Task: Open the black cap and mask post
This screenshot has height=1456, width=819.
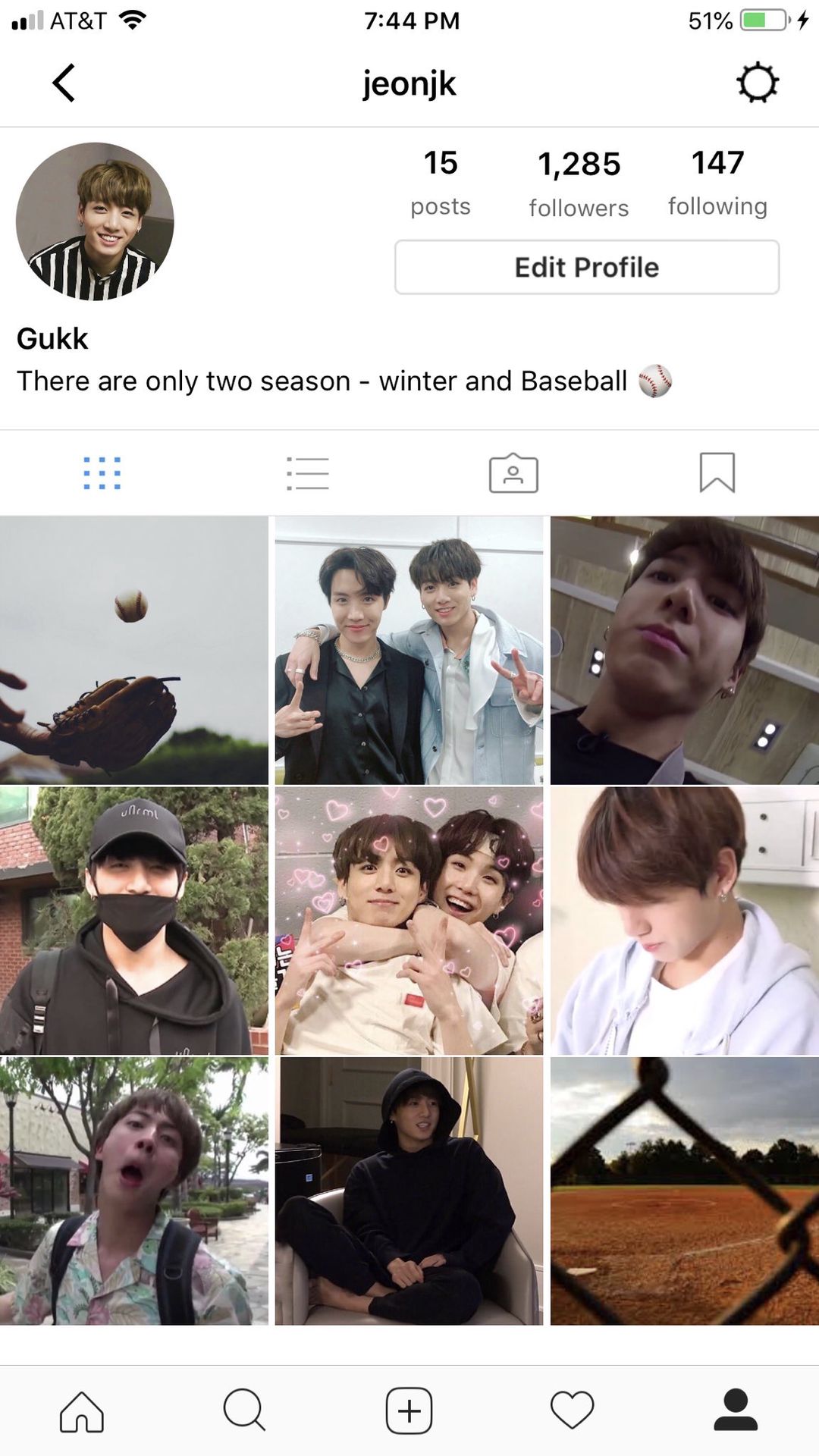Action: 134,920
